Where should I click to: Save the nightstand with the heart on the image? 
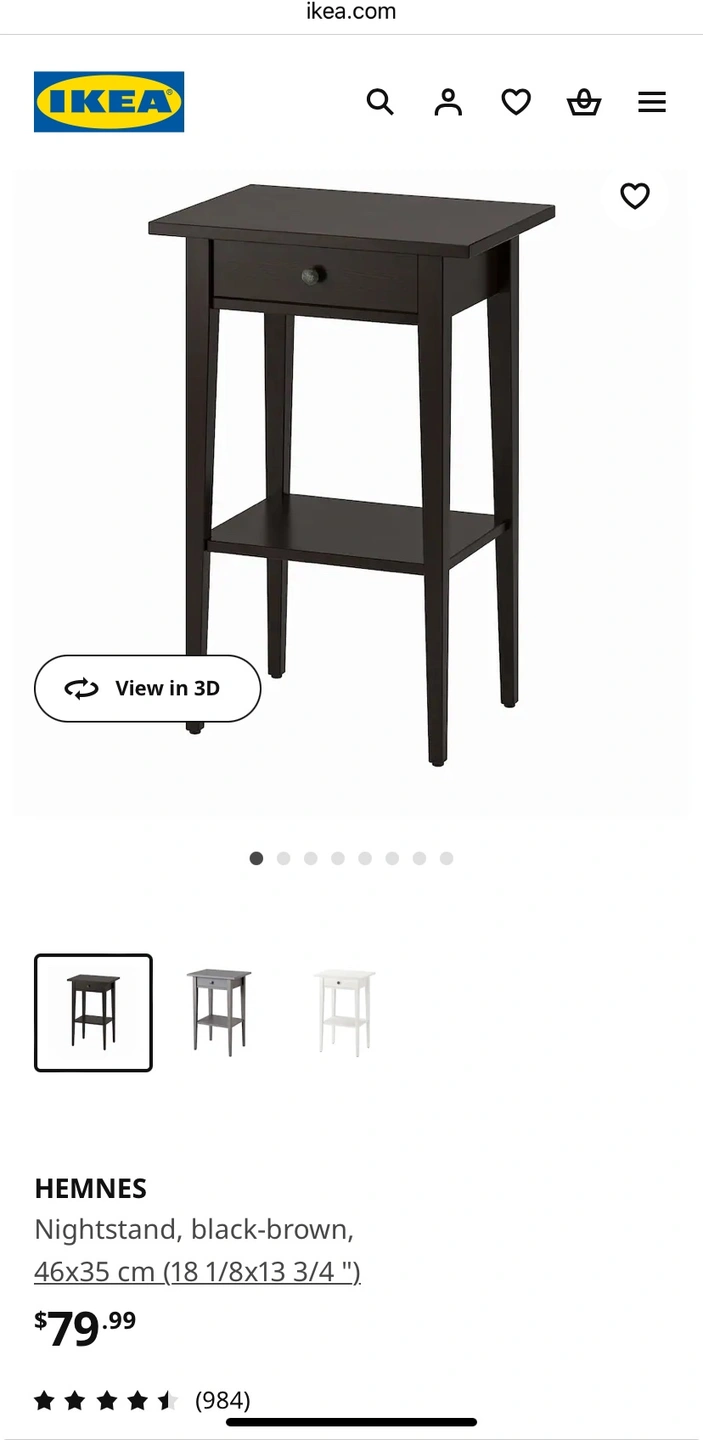635,196
